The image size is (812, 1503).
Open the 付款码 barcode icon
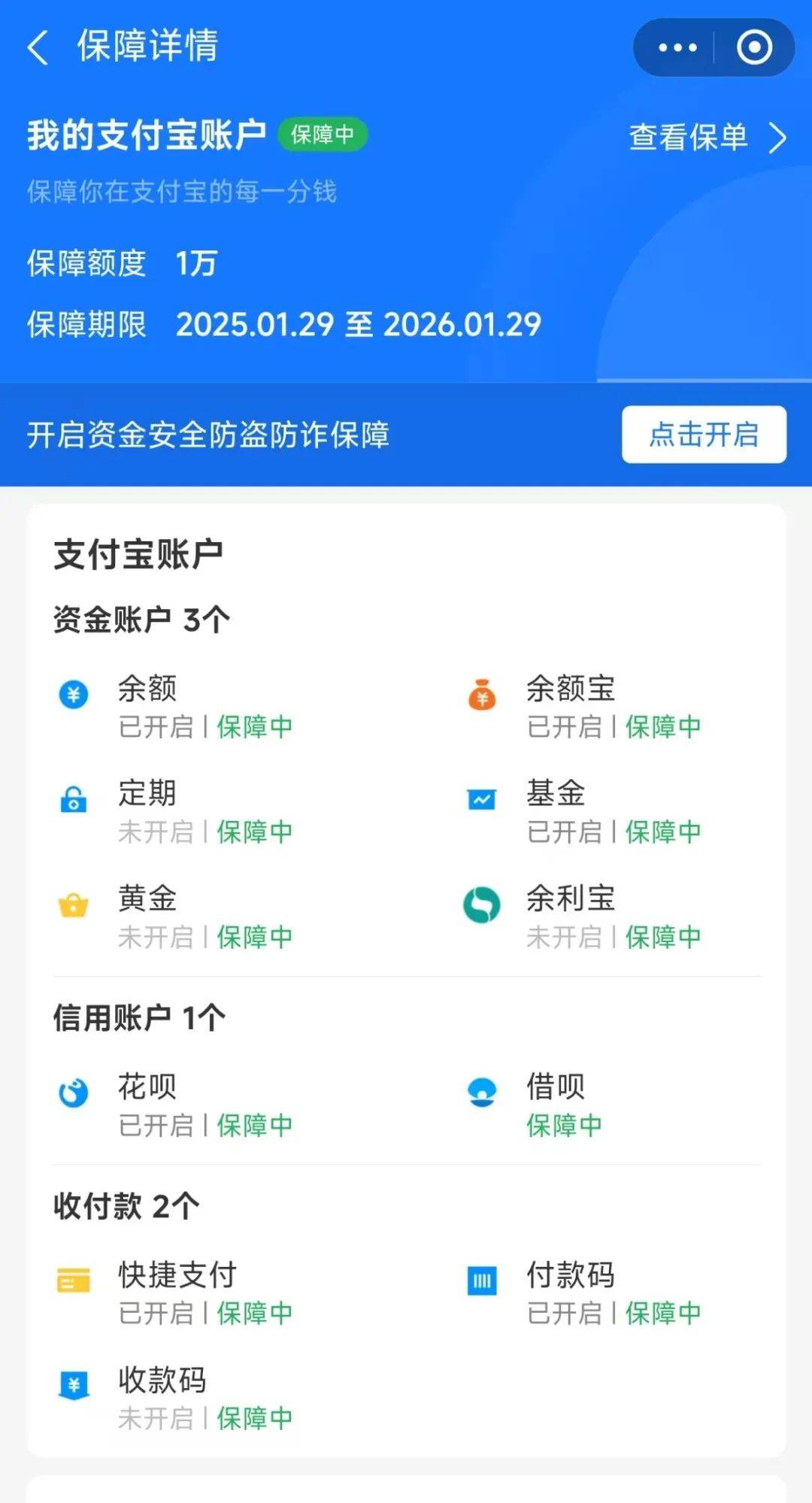pos(481,1280)
